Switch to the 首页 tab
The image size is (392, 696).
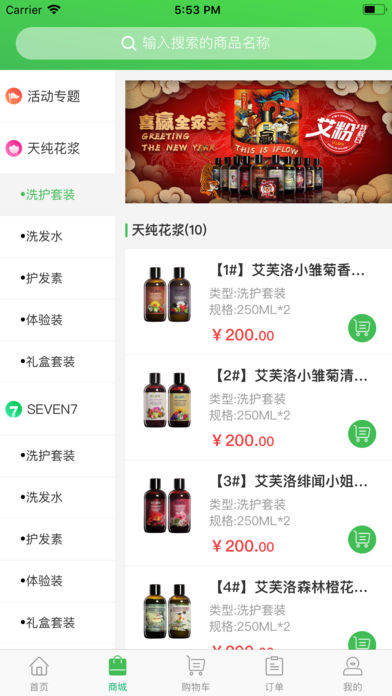point(39,674)
